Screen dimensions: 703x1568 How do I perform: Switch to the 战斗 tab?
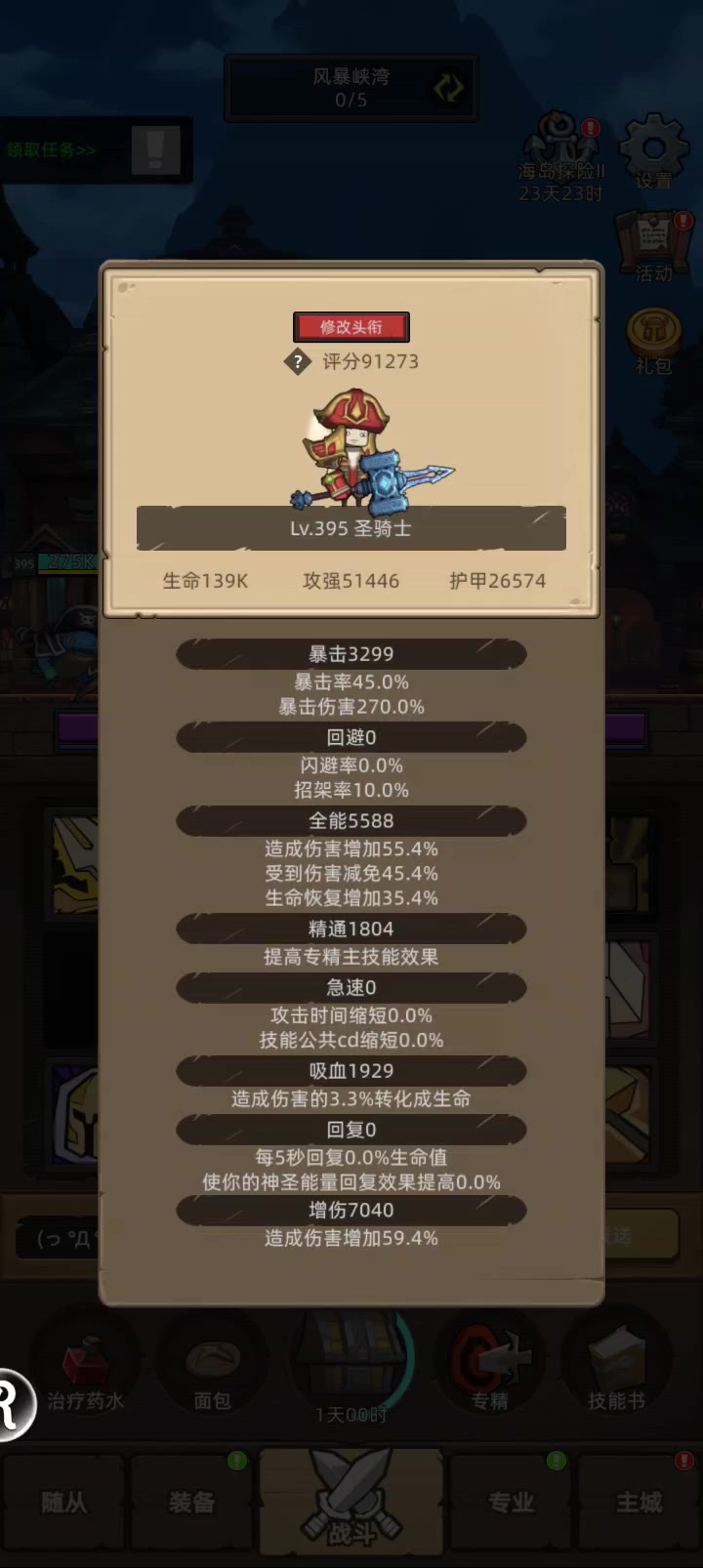click(351, 1504)
